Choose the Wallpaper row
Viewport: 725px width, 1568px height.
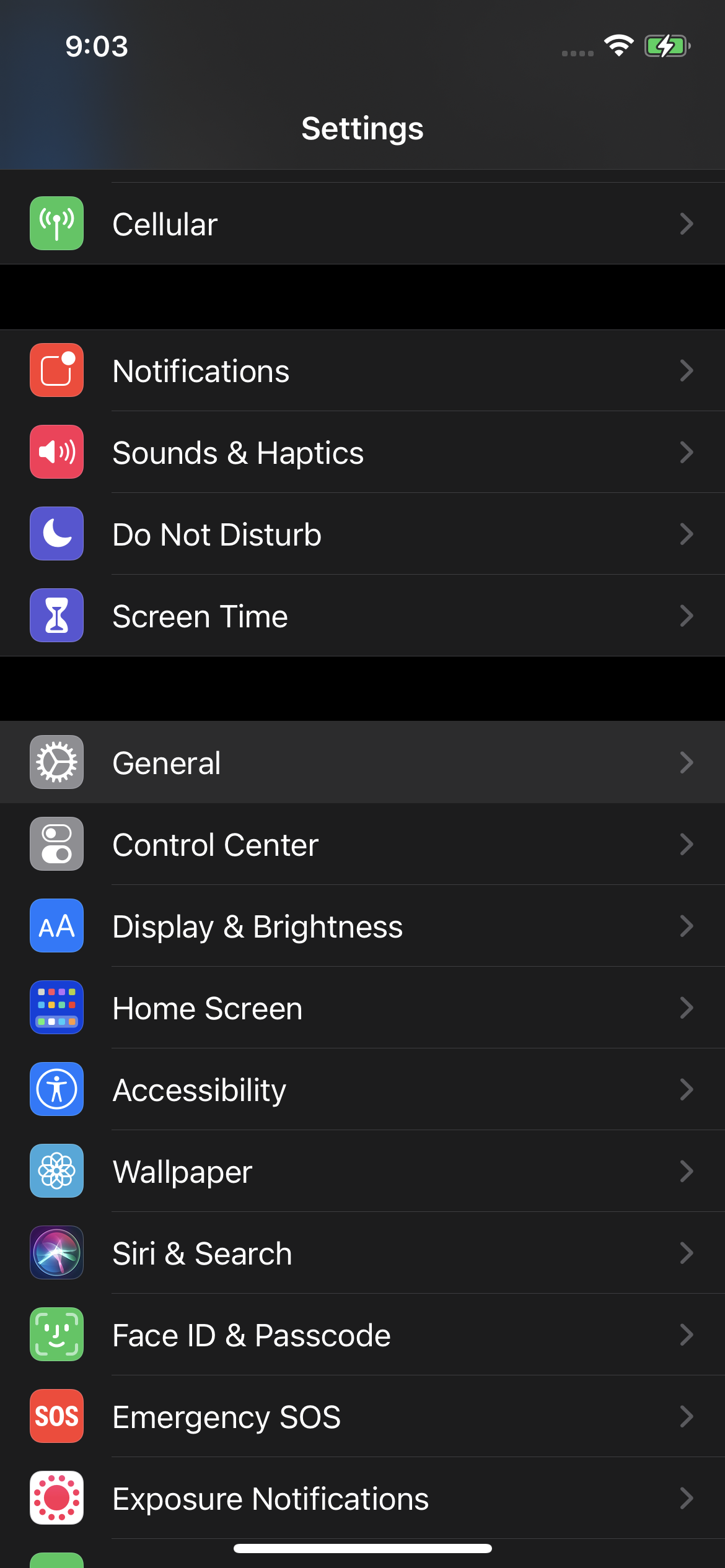point(362,1171)
